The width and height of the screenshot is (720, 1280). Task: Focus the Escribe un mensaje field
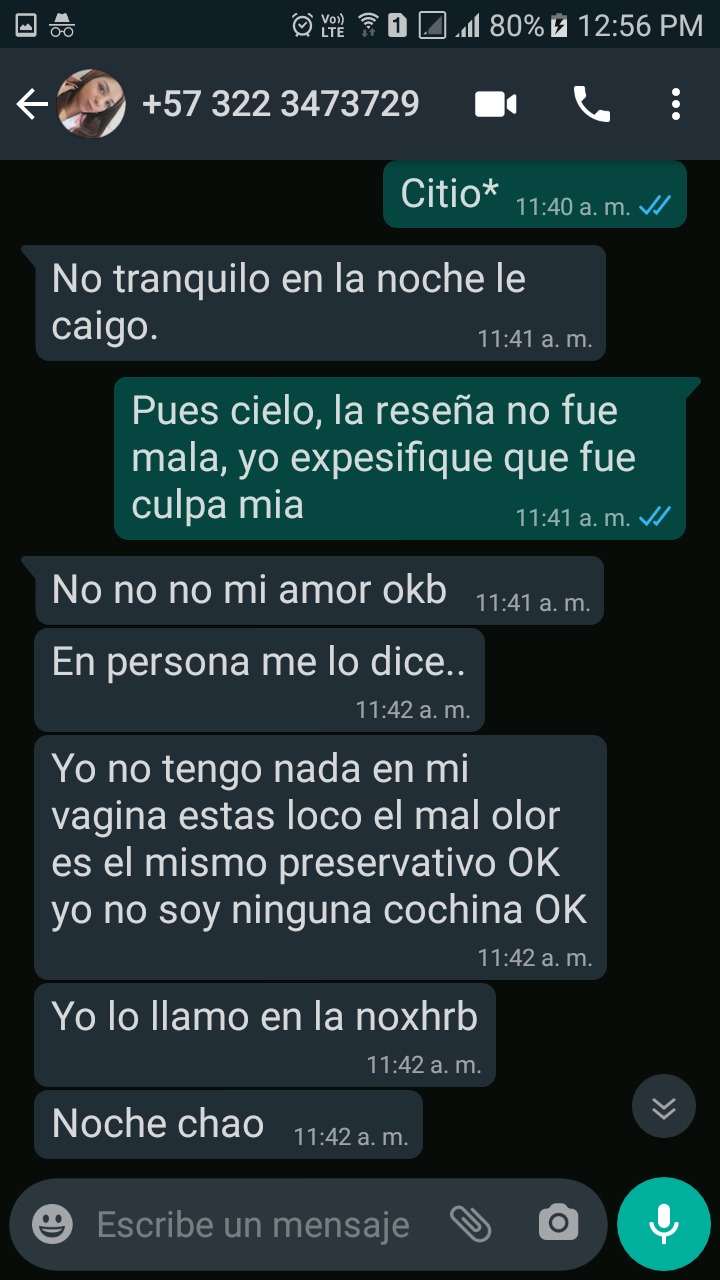point(253,1224)
